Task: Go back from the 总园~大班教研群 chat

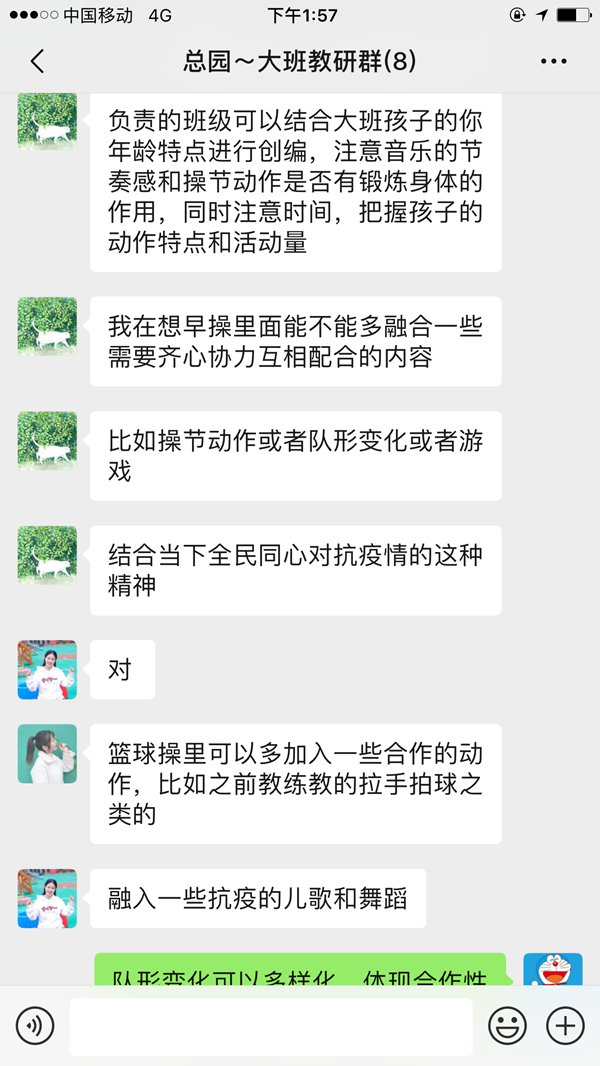Action: pos(37,62)
